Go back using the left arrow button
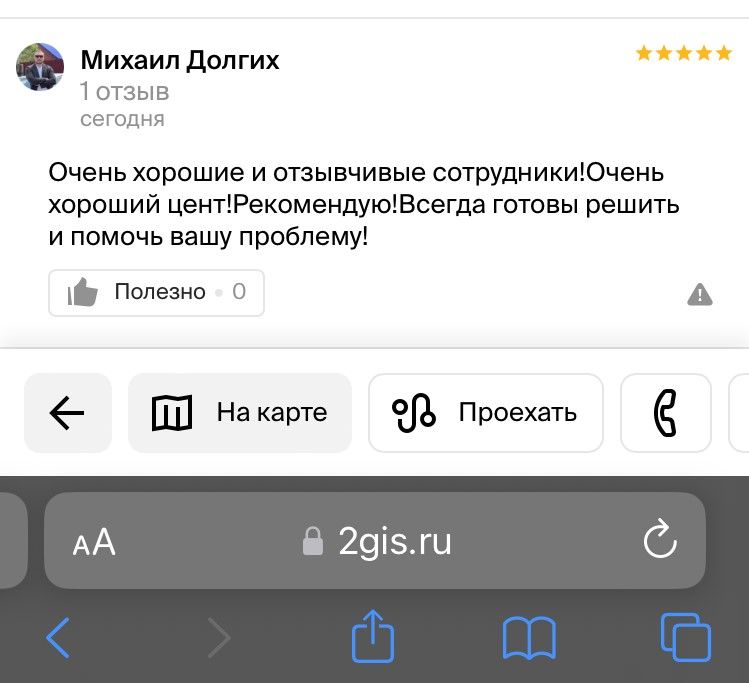The width and height of the screenshot is (749, 683). click(x=67, y=413)
